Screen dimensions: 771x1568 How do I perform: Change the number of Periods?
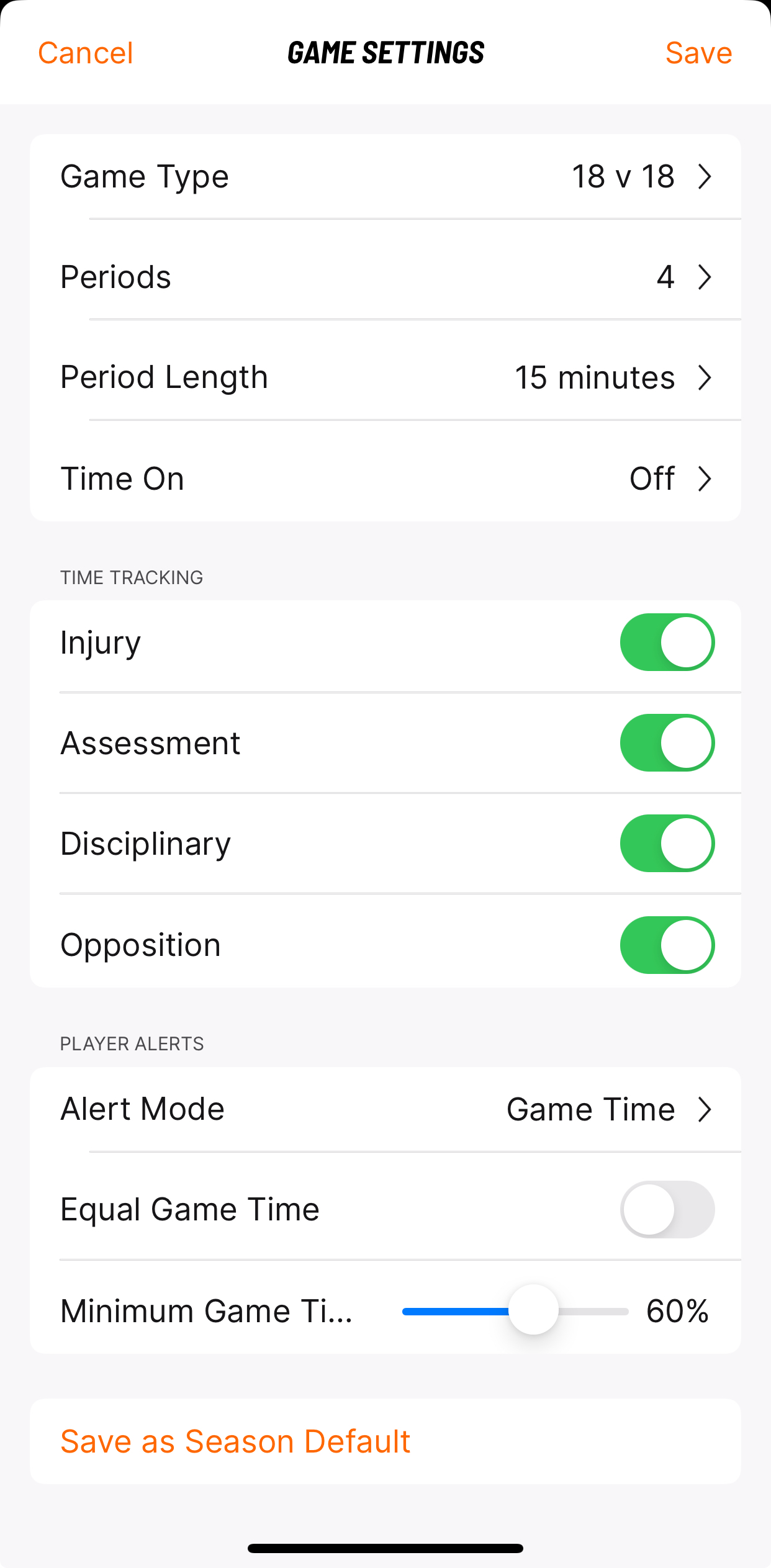pos(385,277)
